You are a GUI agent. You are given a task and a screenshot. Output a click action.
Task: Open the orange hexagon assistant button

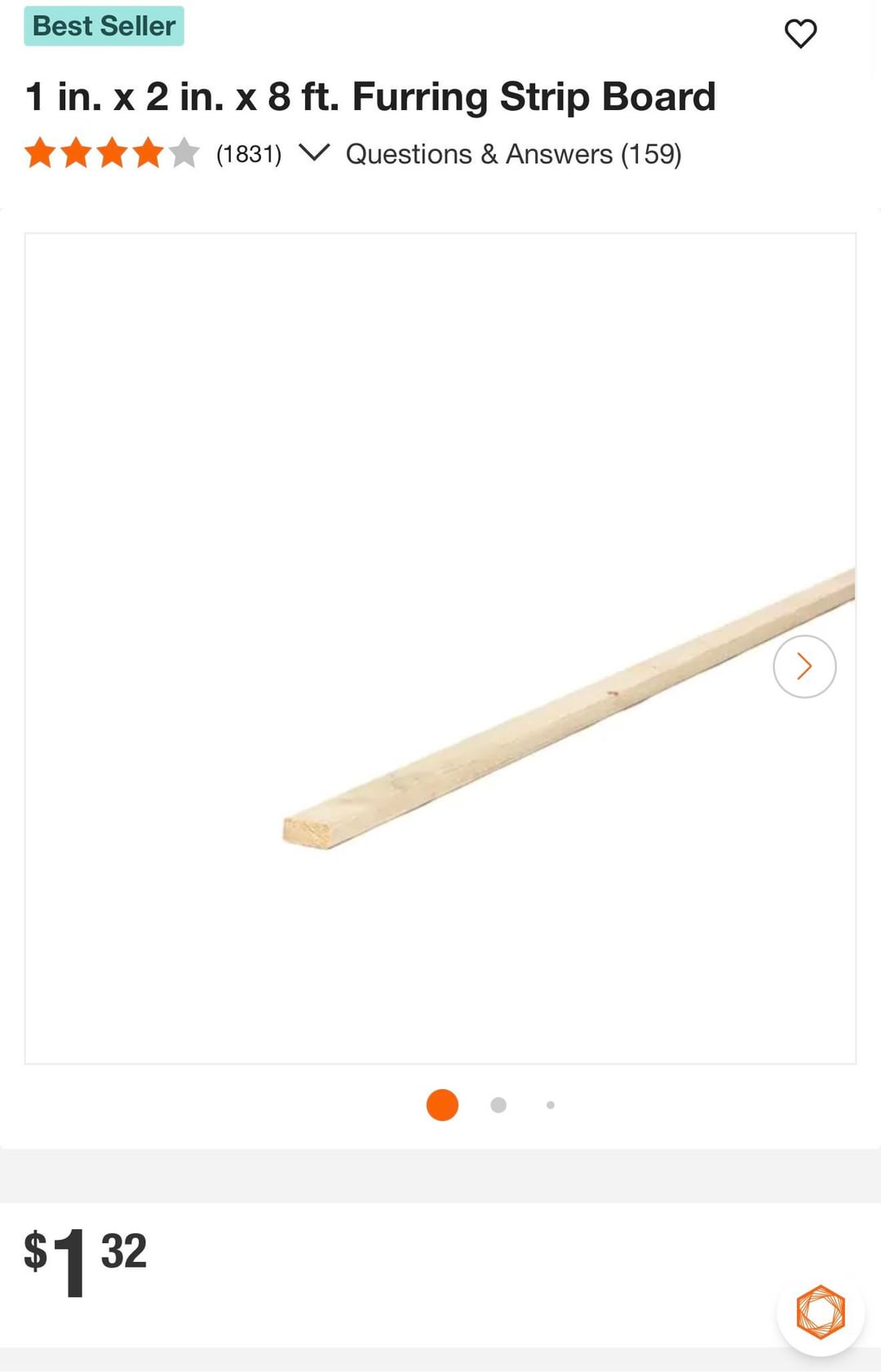point(820,1312)
